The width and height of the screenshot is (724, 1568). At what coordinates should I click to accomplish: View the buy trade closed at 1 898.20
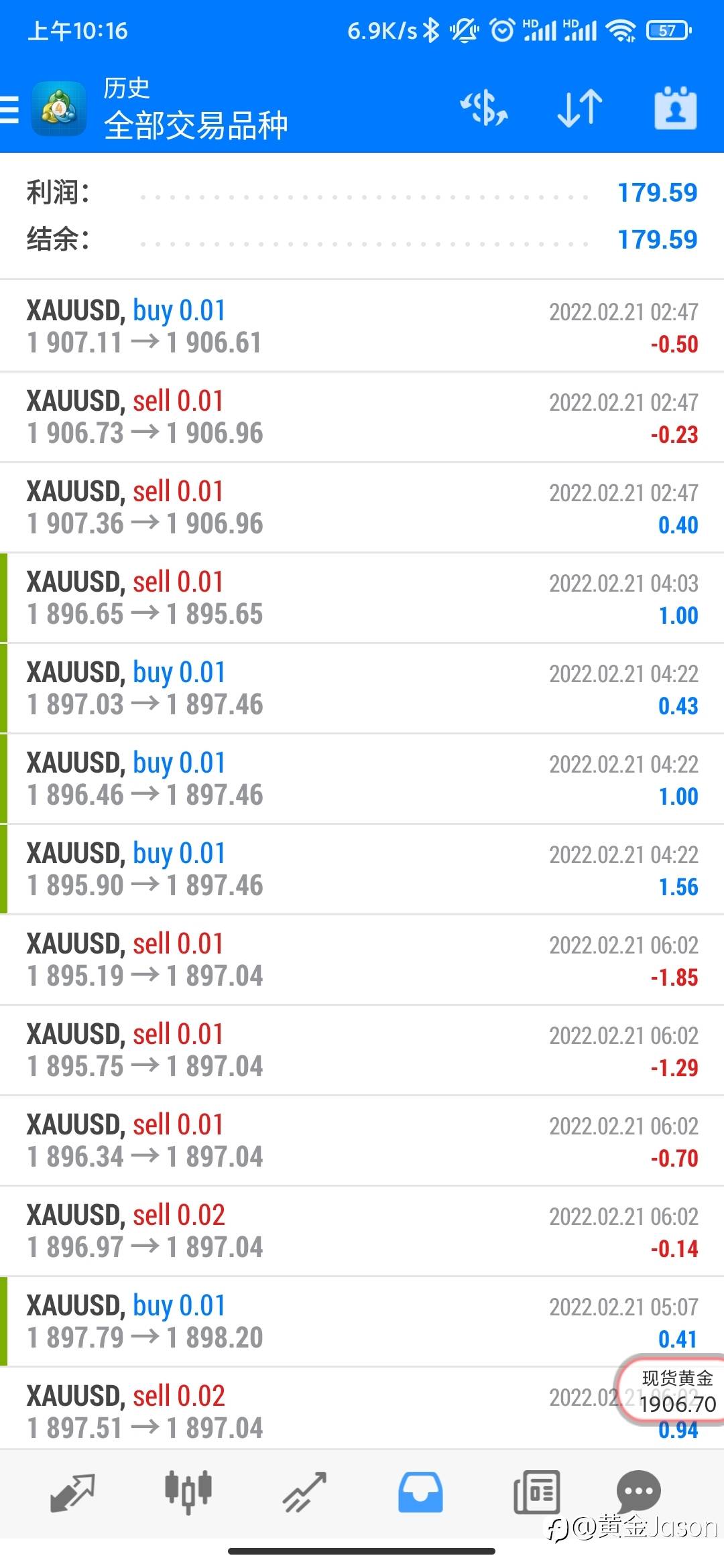pyautogui.click(x=362, y=1321)
